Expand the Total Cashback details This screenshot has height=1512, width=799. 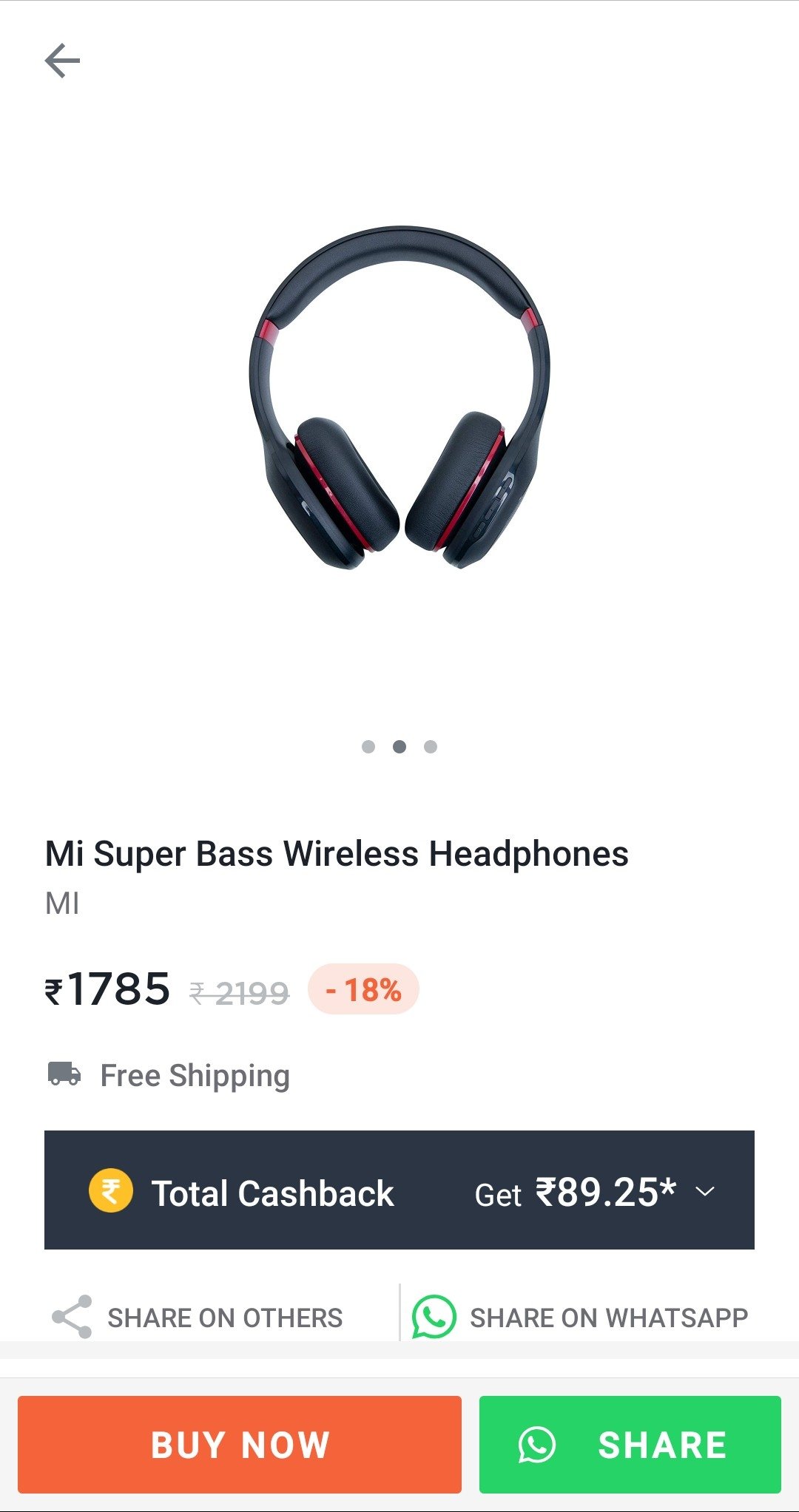[x=399, y=1190]
